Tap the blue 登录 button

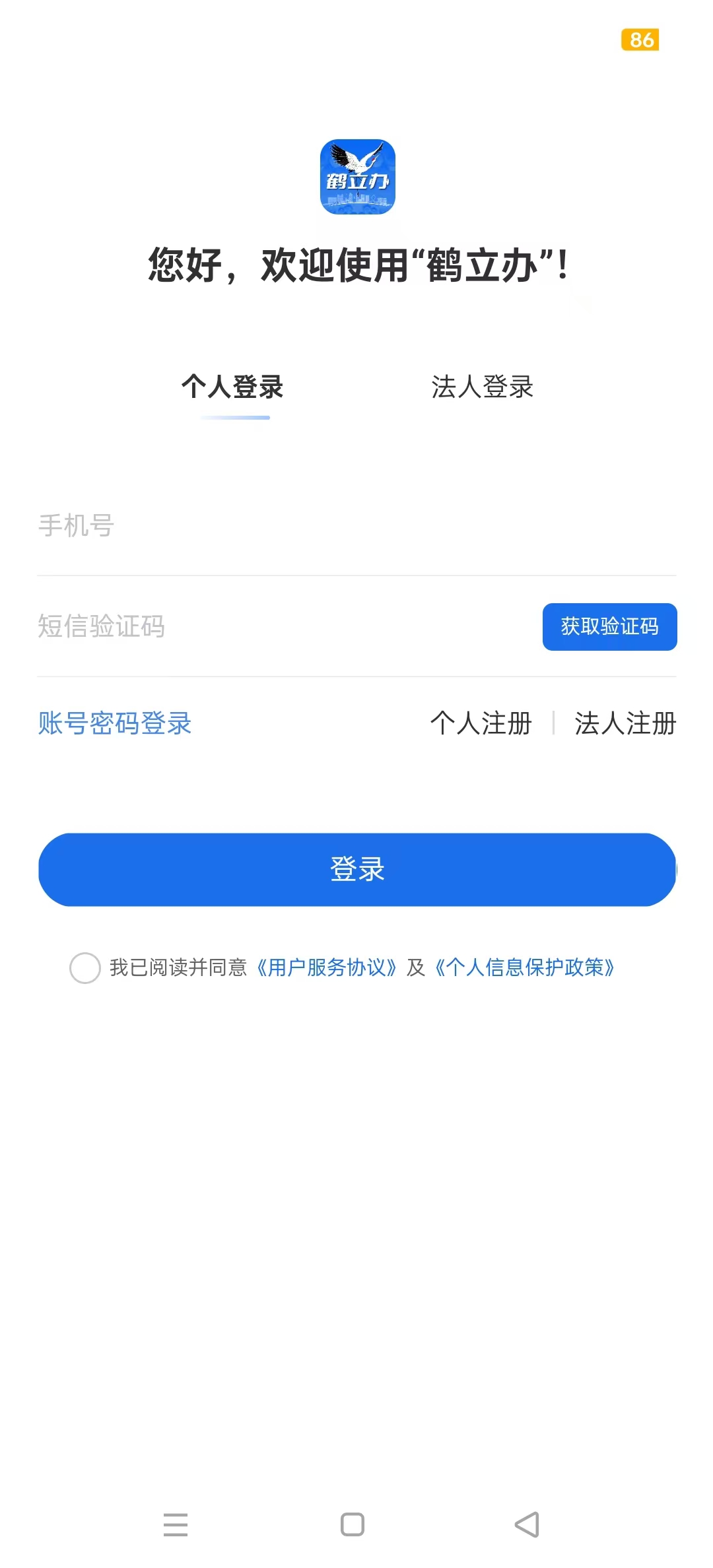point(356,869)
